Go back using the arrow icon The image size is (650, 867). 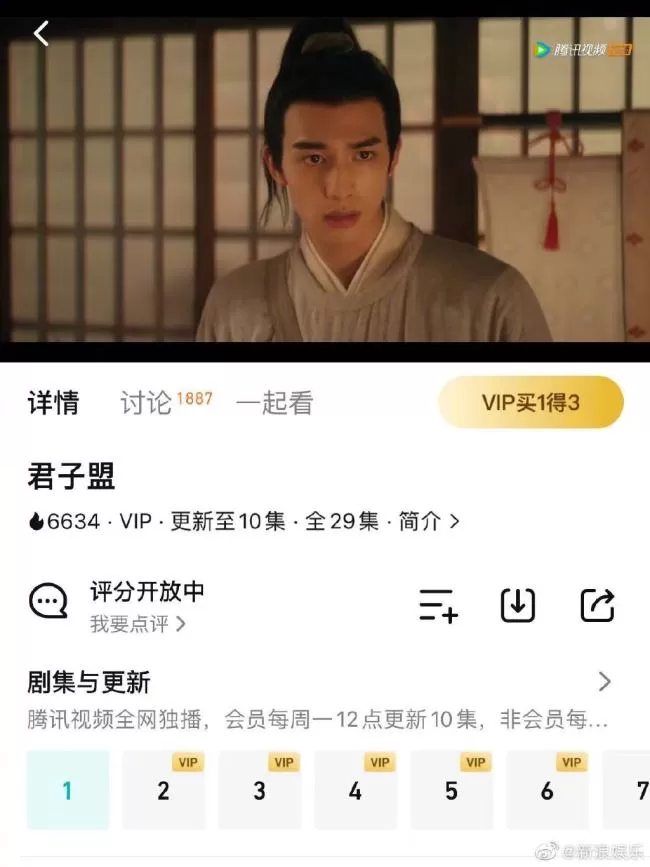[41, 33]
